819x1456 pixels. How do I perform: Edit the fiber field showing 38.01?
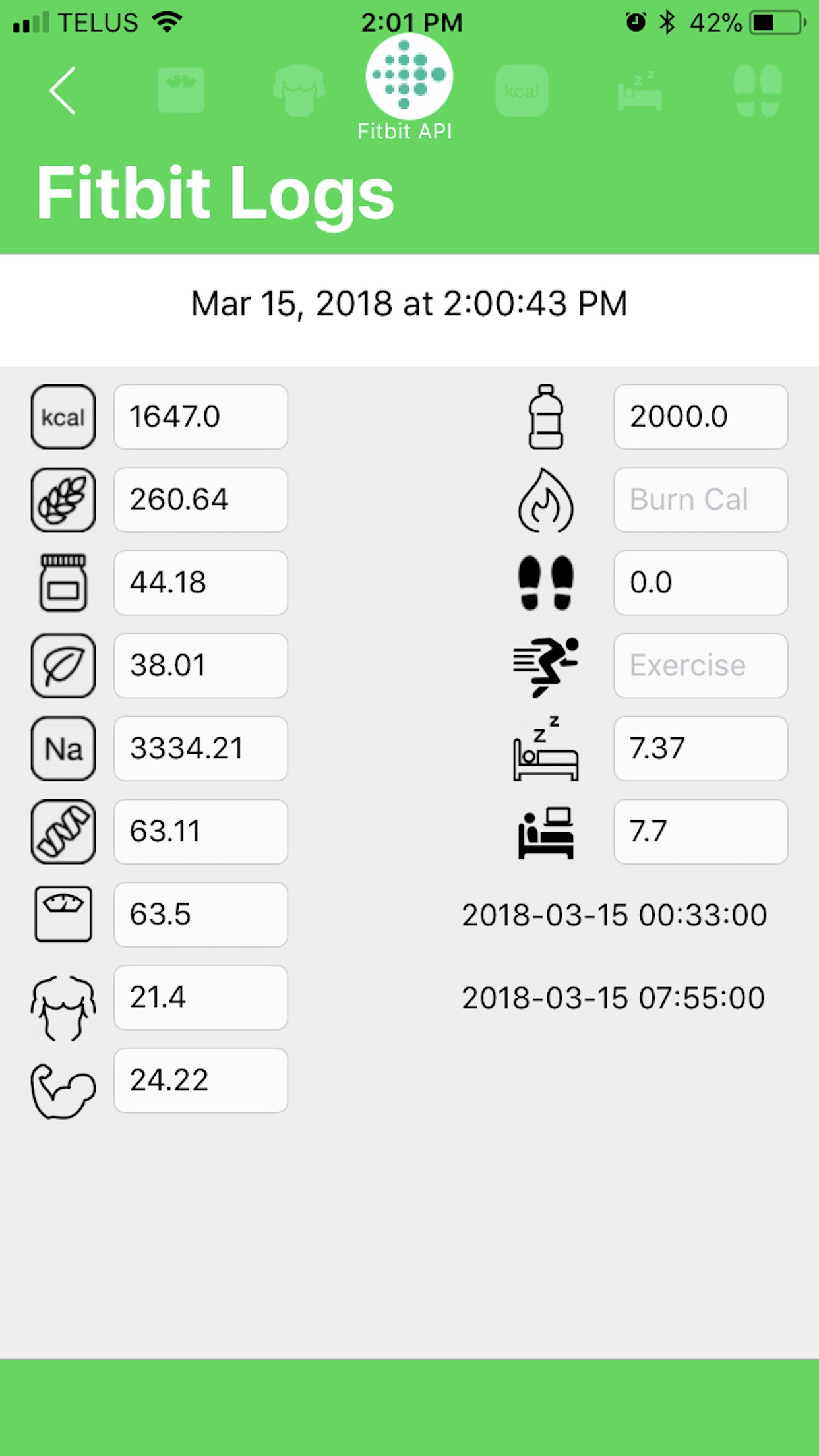[200, 665]
